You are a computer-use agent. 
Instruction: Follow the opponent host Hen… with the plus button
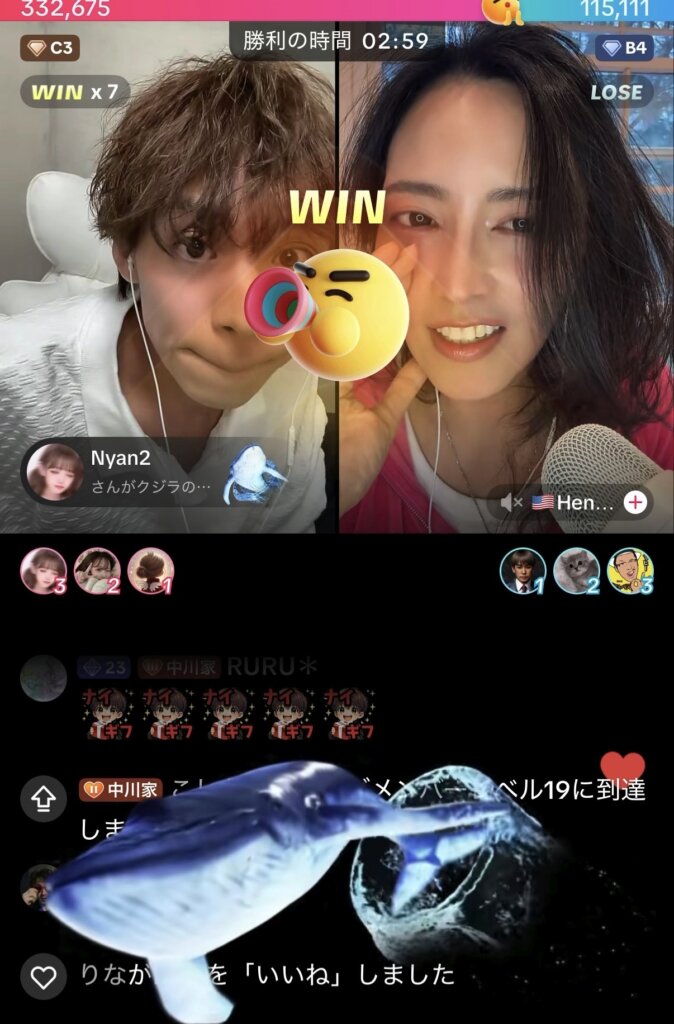pyautogui.click(x=635, y=502)
